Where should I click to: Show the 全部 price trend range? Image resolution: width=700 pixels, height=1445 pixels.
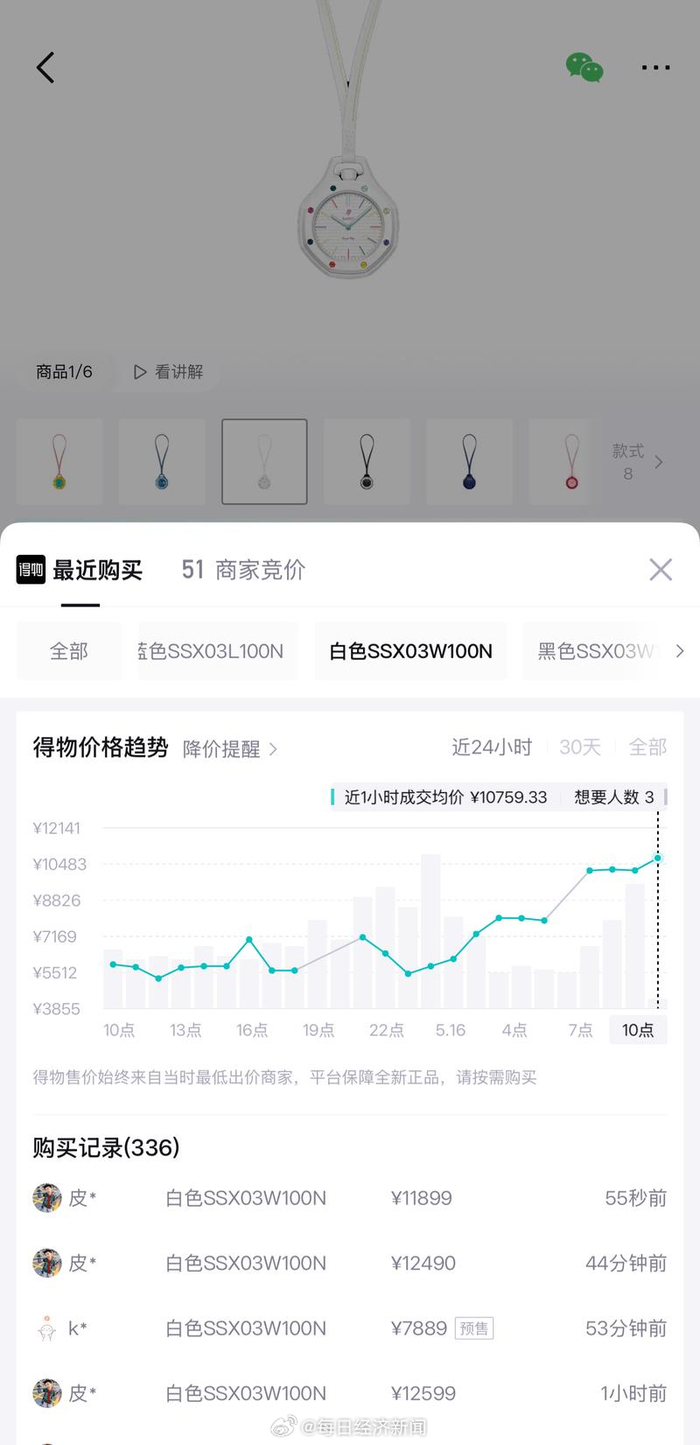click(x=647, y=747)
